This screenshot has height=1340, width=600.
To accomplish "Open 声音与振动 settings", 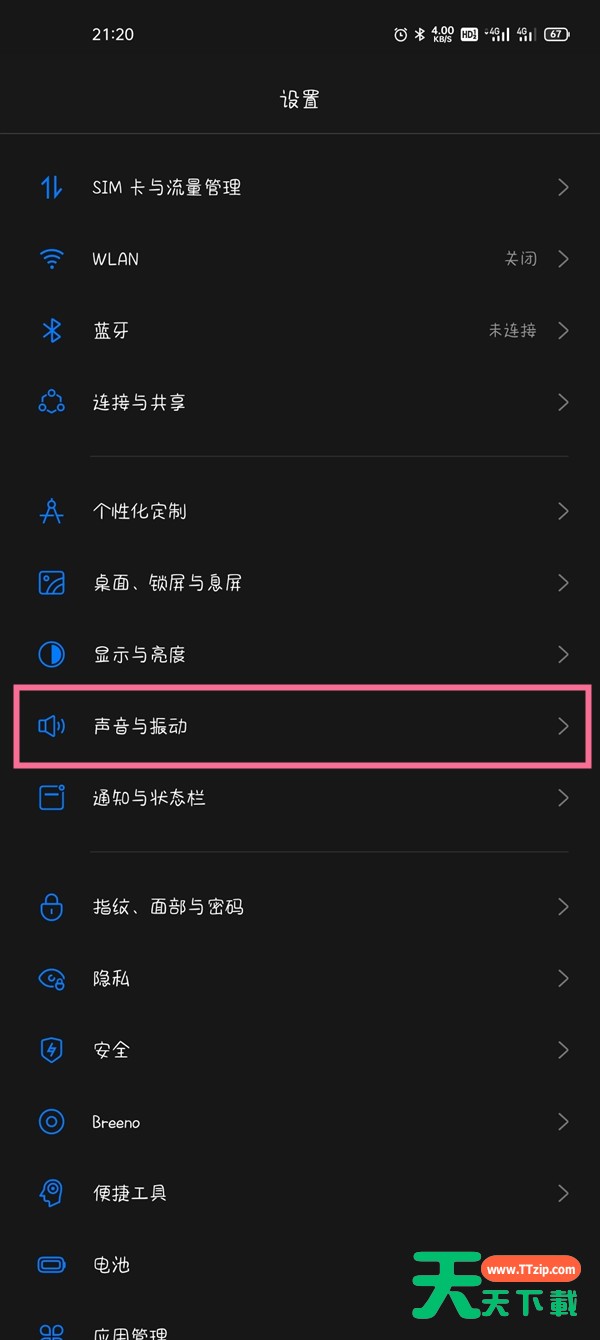I will [300, 727].
